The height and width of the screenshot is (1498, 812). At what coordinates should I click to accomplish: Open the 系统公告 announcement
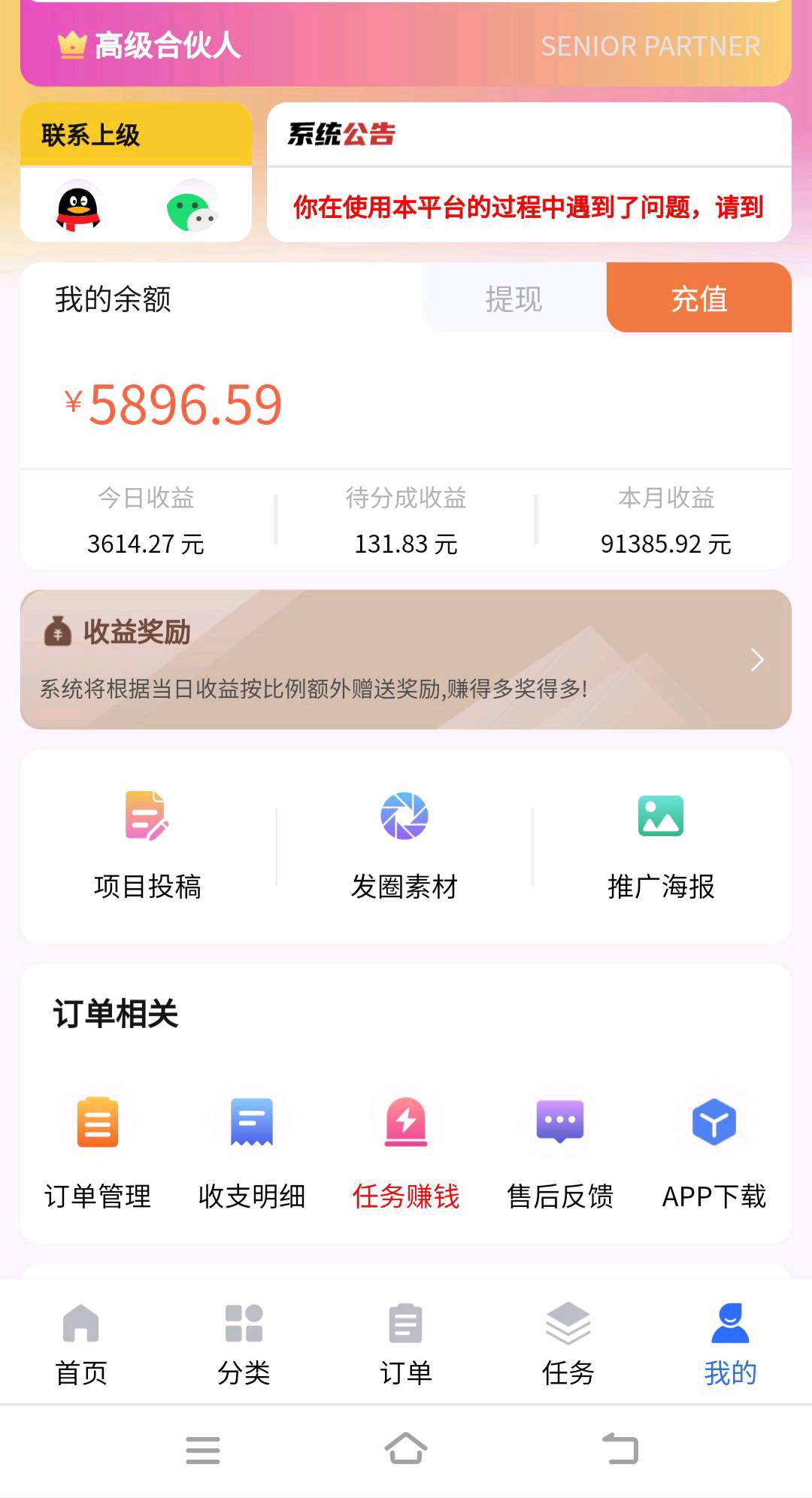tap(529, 206)
